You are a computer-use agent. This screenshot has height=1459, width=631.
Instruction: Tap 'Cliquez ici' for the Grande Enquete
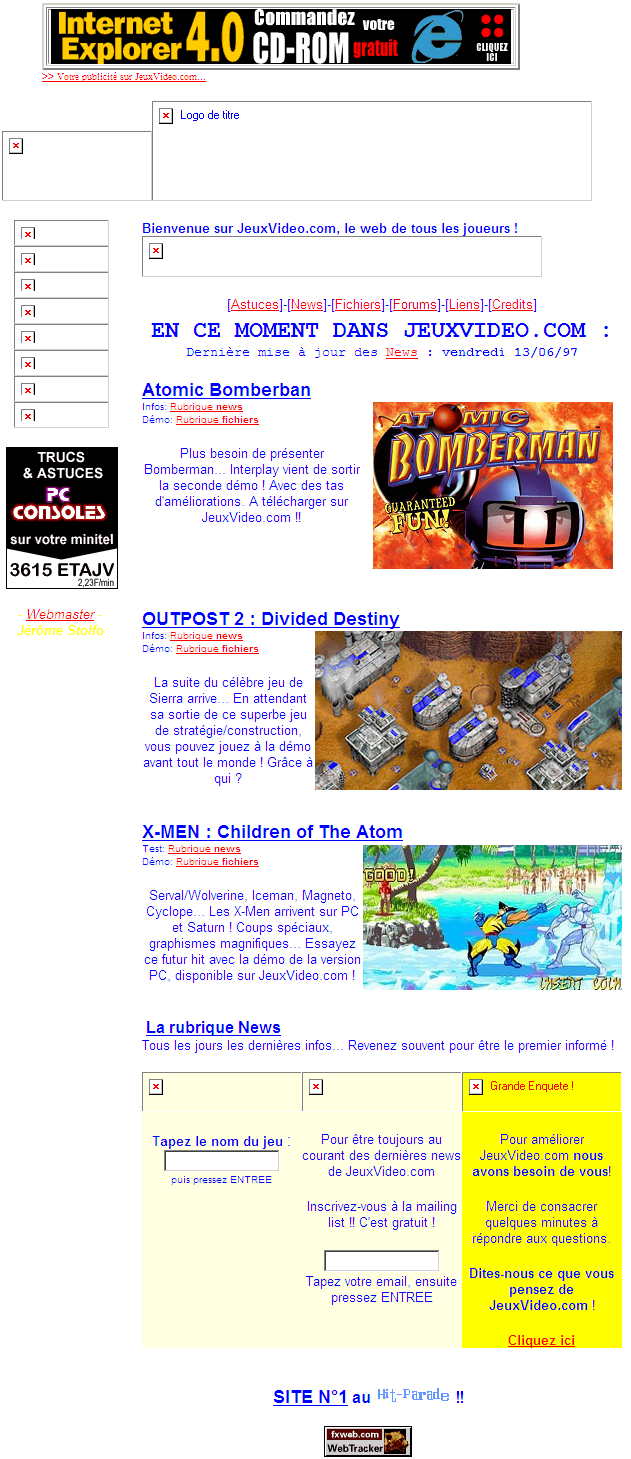pyautogui.click(x=541, y=1340)
